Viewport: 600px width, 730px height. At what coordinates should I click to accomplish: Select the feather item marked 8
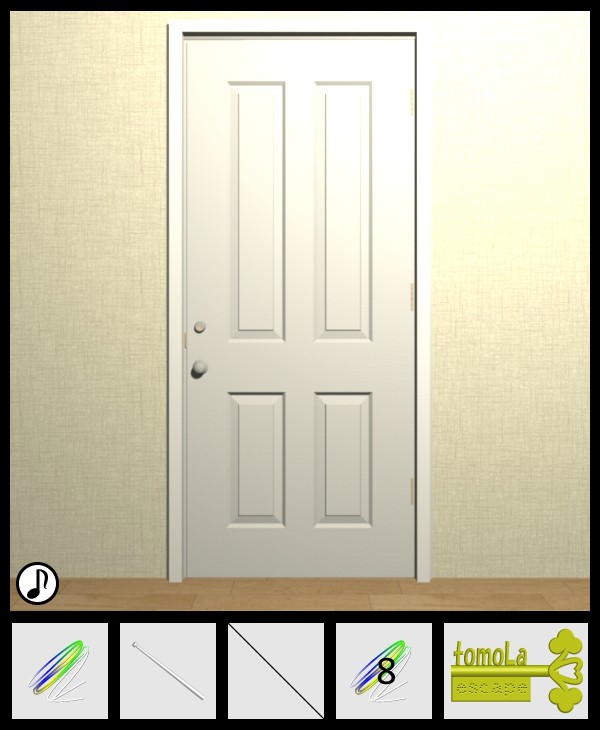coord(384,671)
